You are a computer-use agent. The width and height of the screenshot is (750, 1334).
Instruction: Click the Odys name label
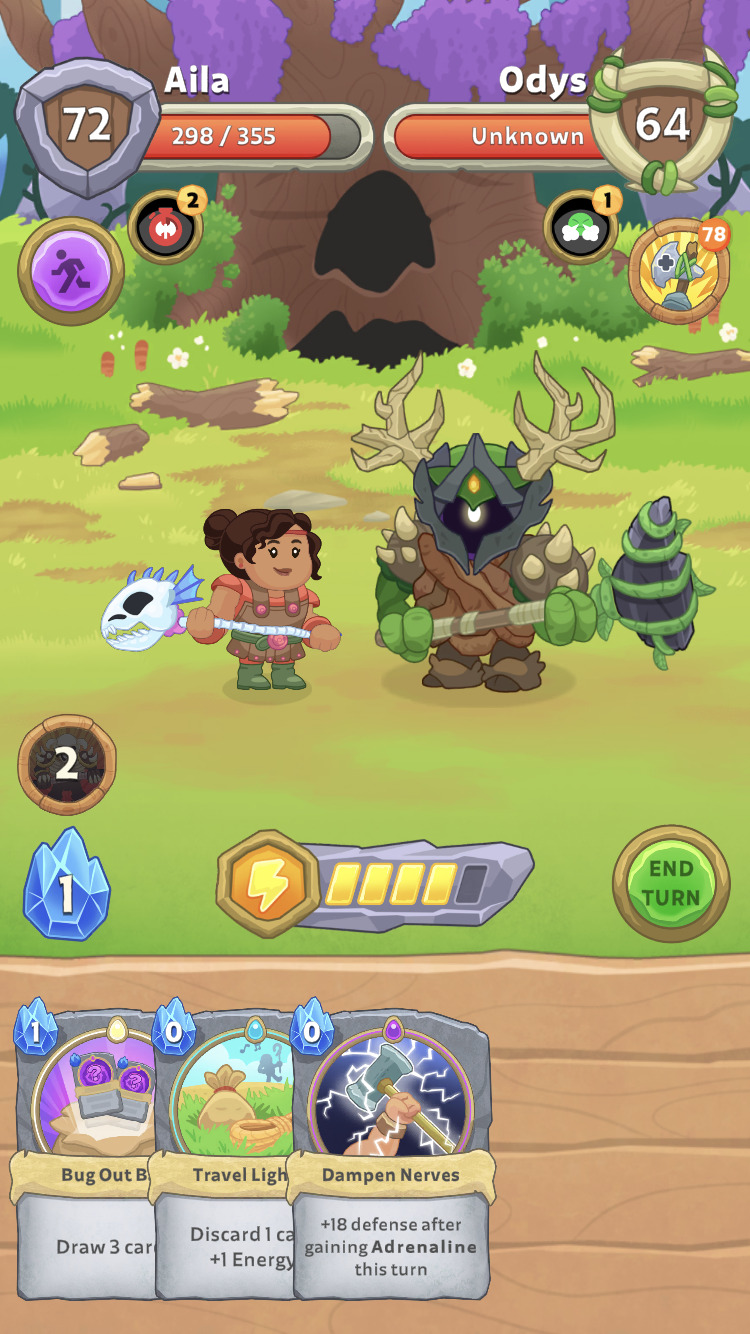[545, 80]
